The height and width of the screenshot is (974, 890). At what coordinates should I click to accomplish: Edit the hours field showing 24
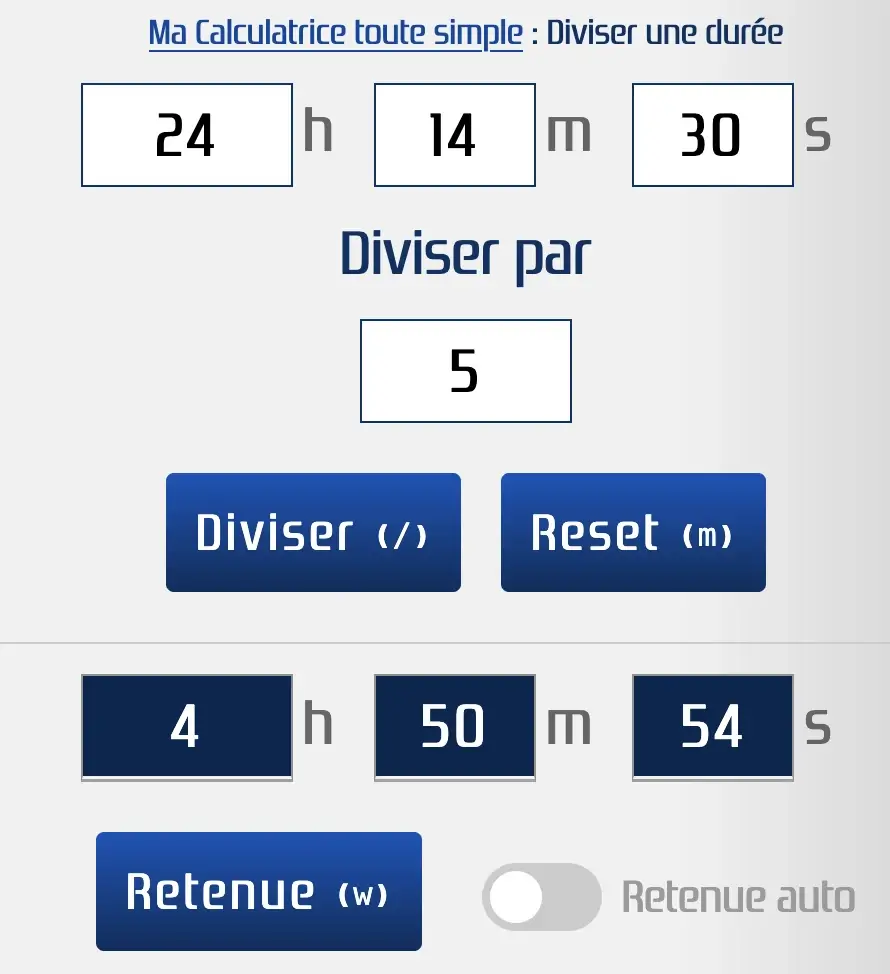click(x=187, y=135)
